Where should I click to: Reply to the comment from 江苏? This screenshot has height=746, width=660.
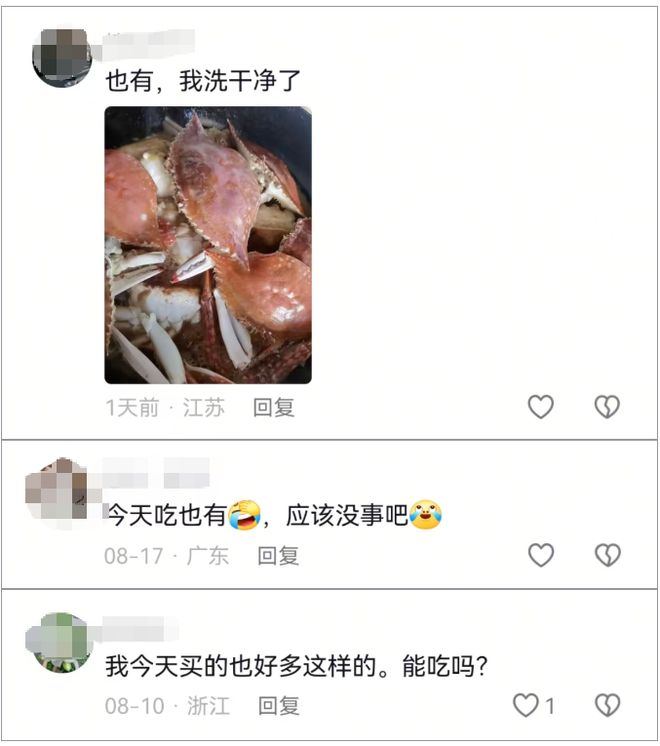273,407
